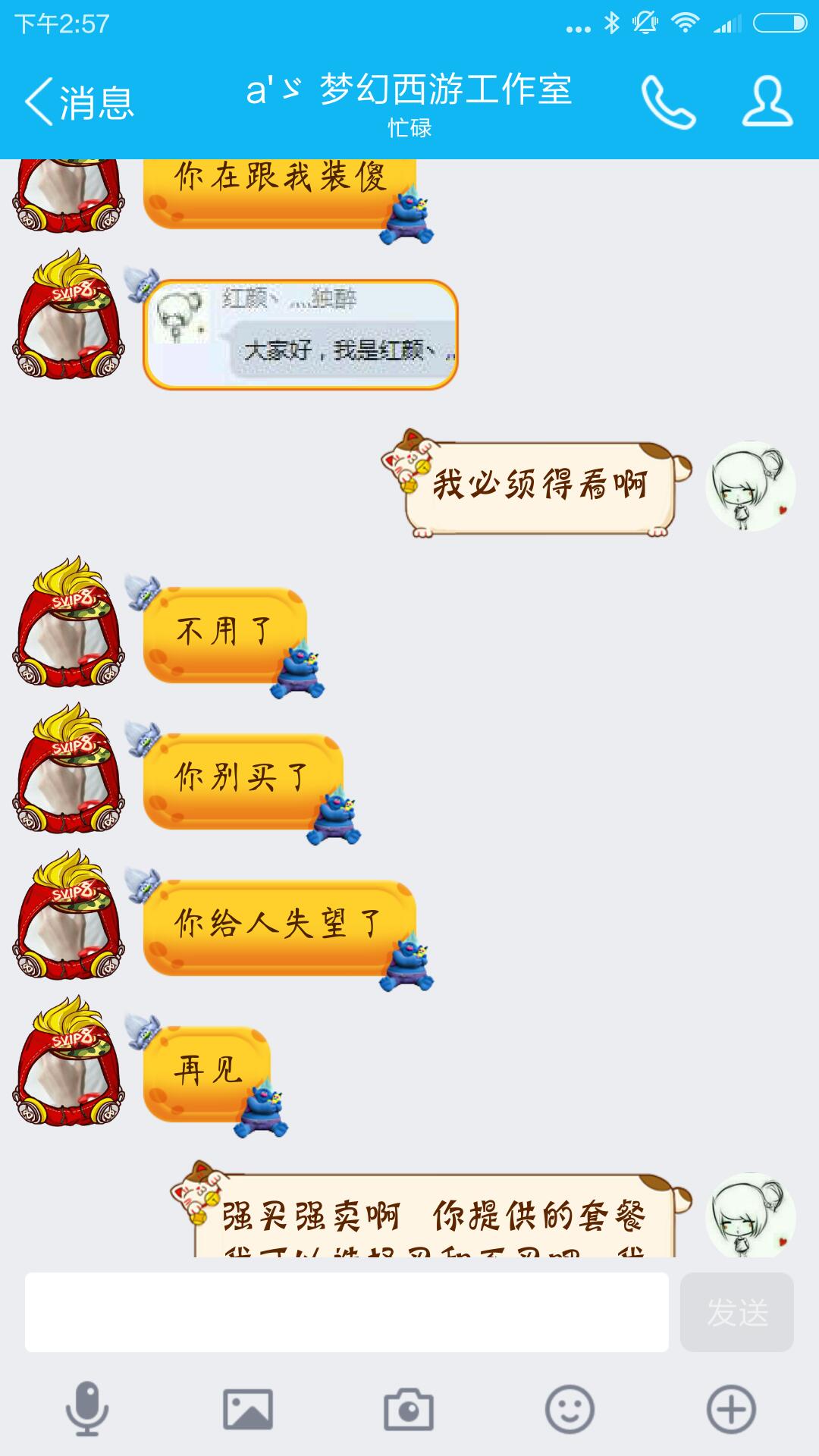Open the shared screenshot image message
This screenshot has height=1456, width=819.
300,334
